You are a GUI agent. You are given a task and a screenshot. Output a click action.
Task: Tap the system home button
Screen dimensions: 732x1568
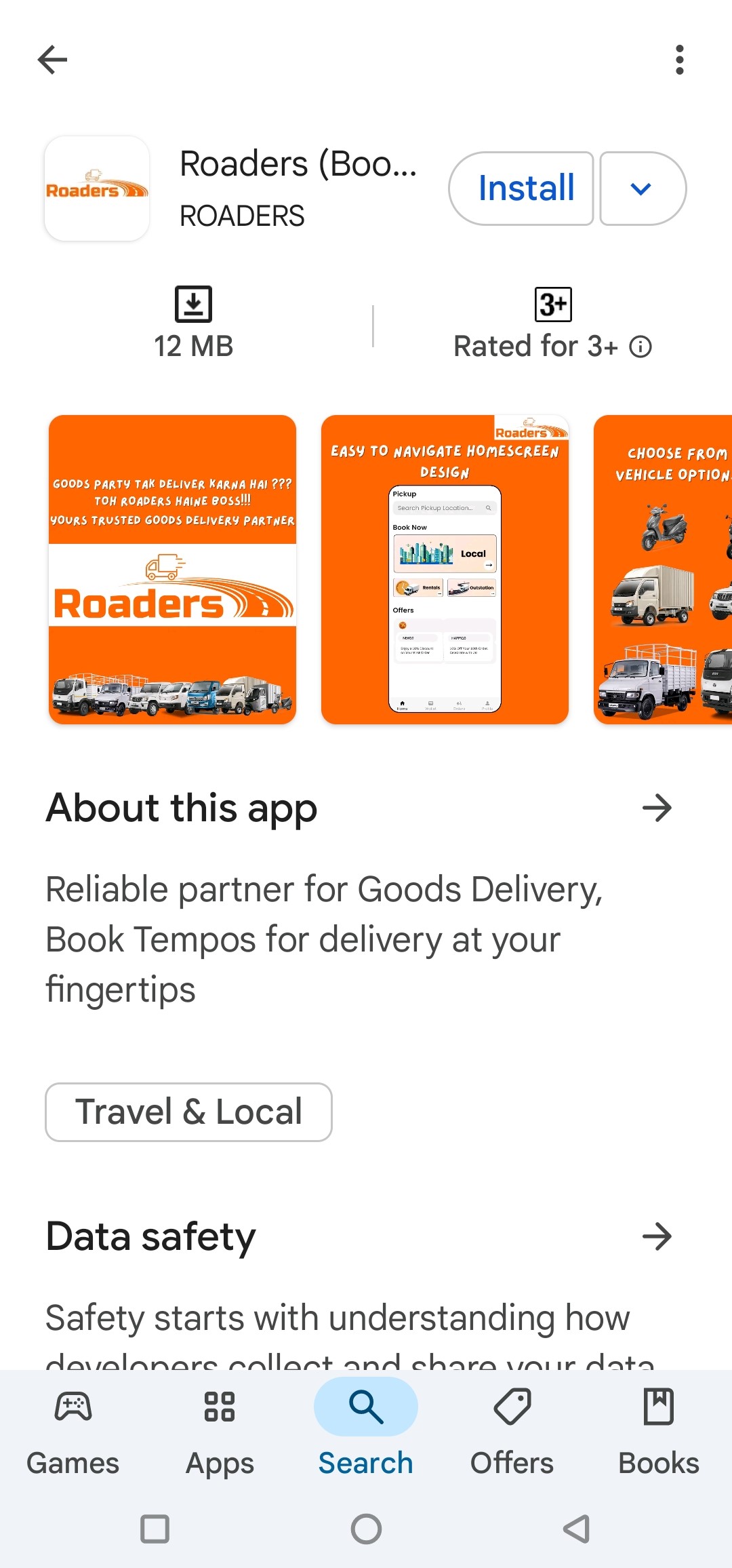click(x=366, y=1529)
